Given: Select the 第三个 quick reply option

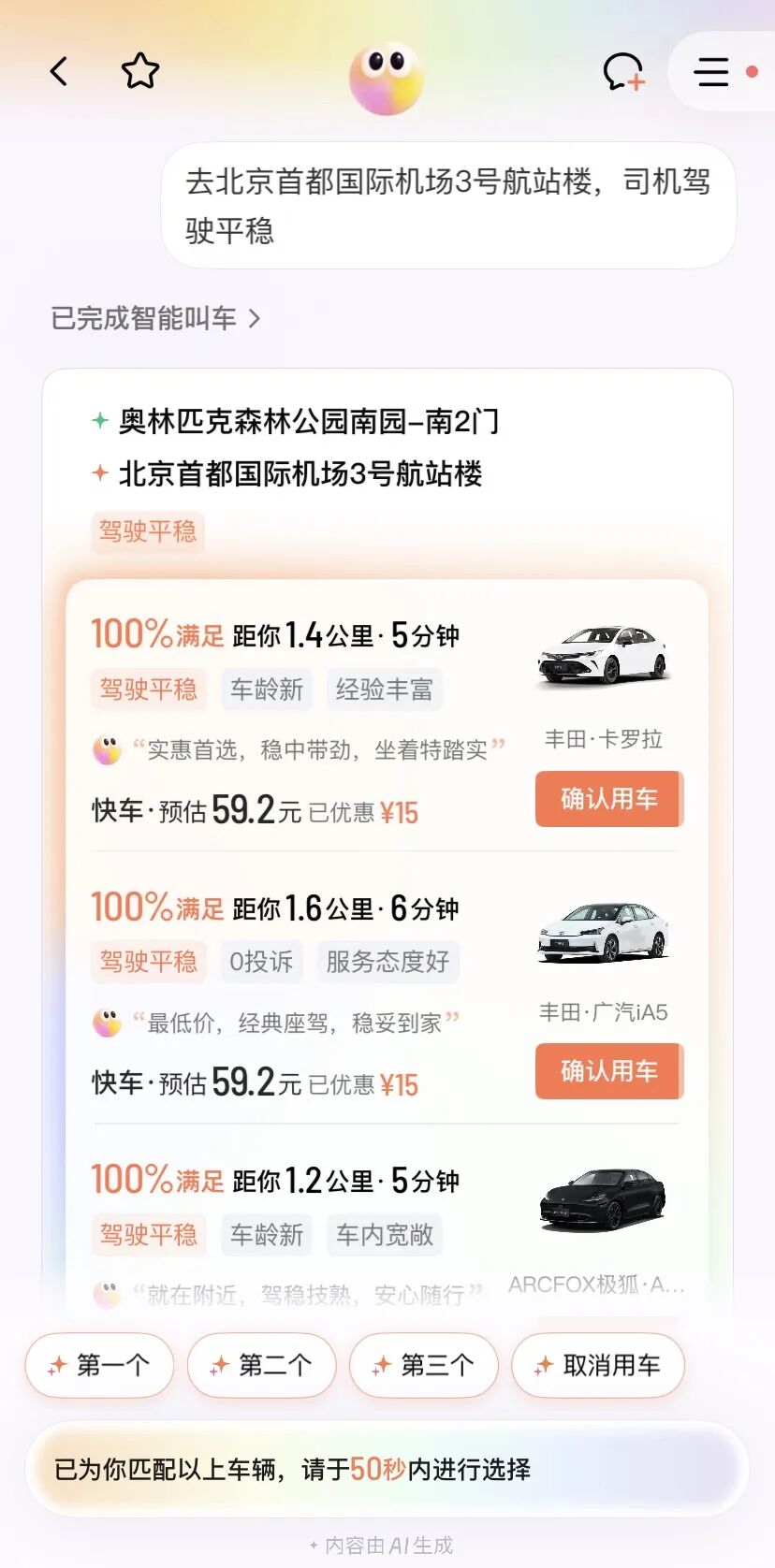Looking at the screenshot, I should tap(423, 1366).
